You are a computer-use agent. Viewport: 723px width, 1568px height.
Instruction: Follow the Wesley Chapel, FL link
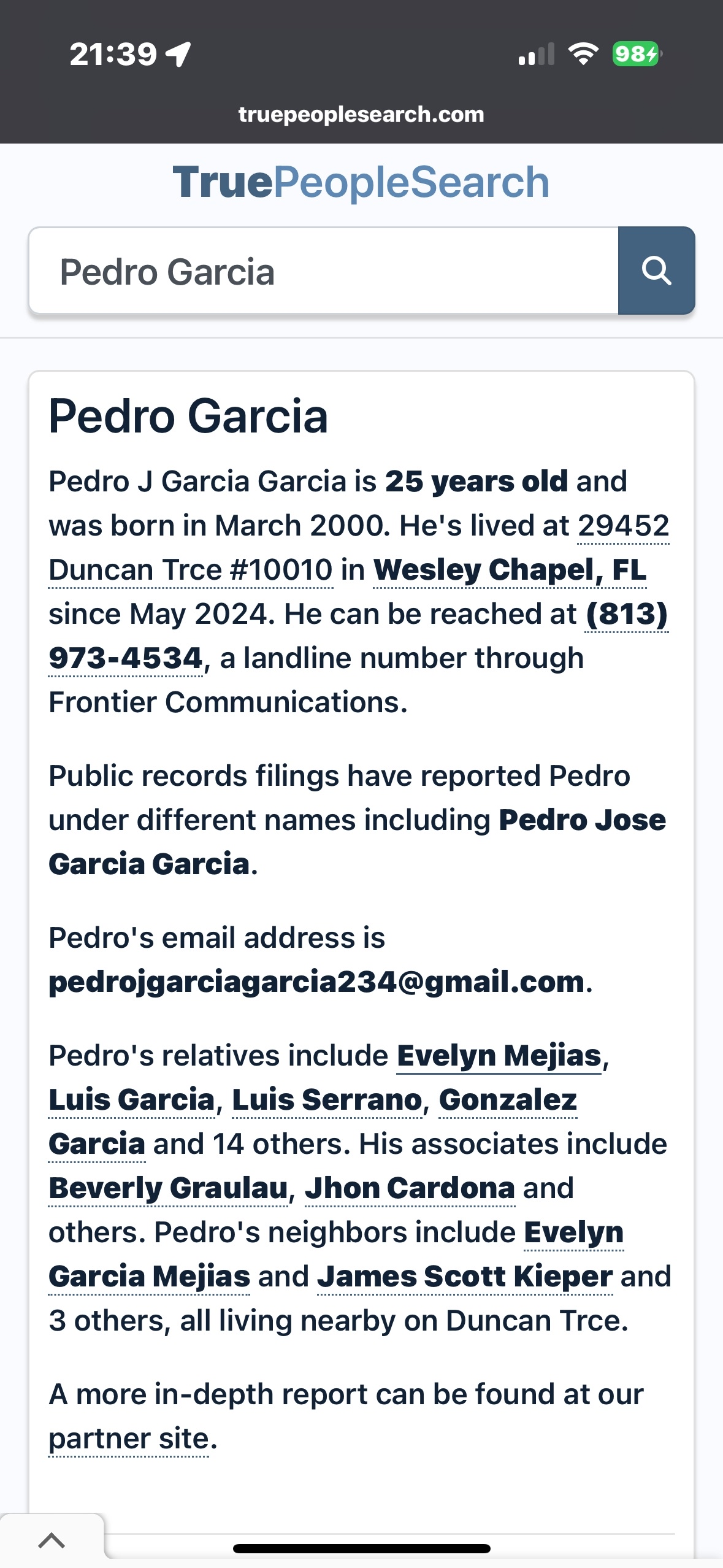click(510, 569)
